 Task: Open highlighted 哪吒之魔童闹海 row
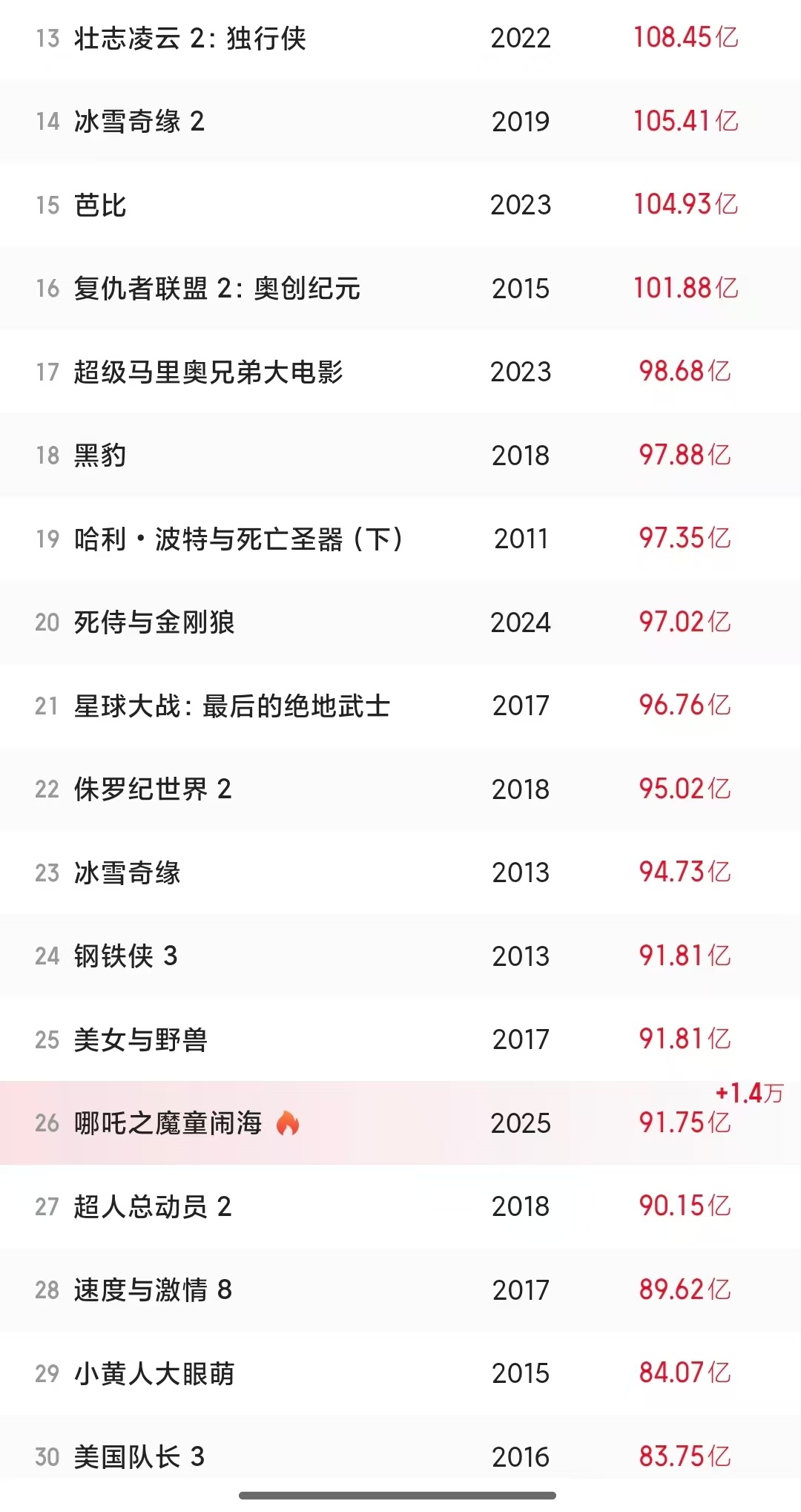click(400, 1123)
